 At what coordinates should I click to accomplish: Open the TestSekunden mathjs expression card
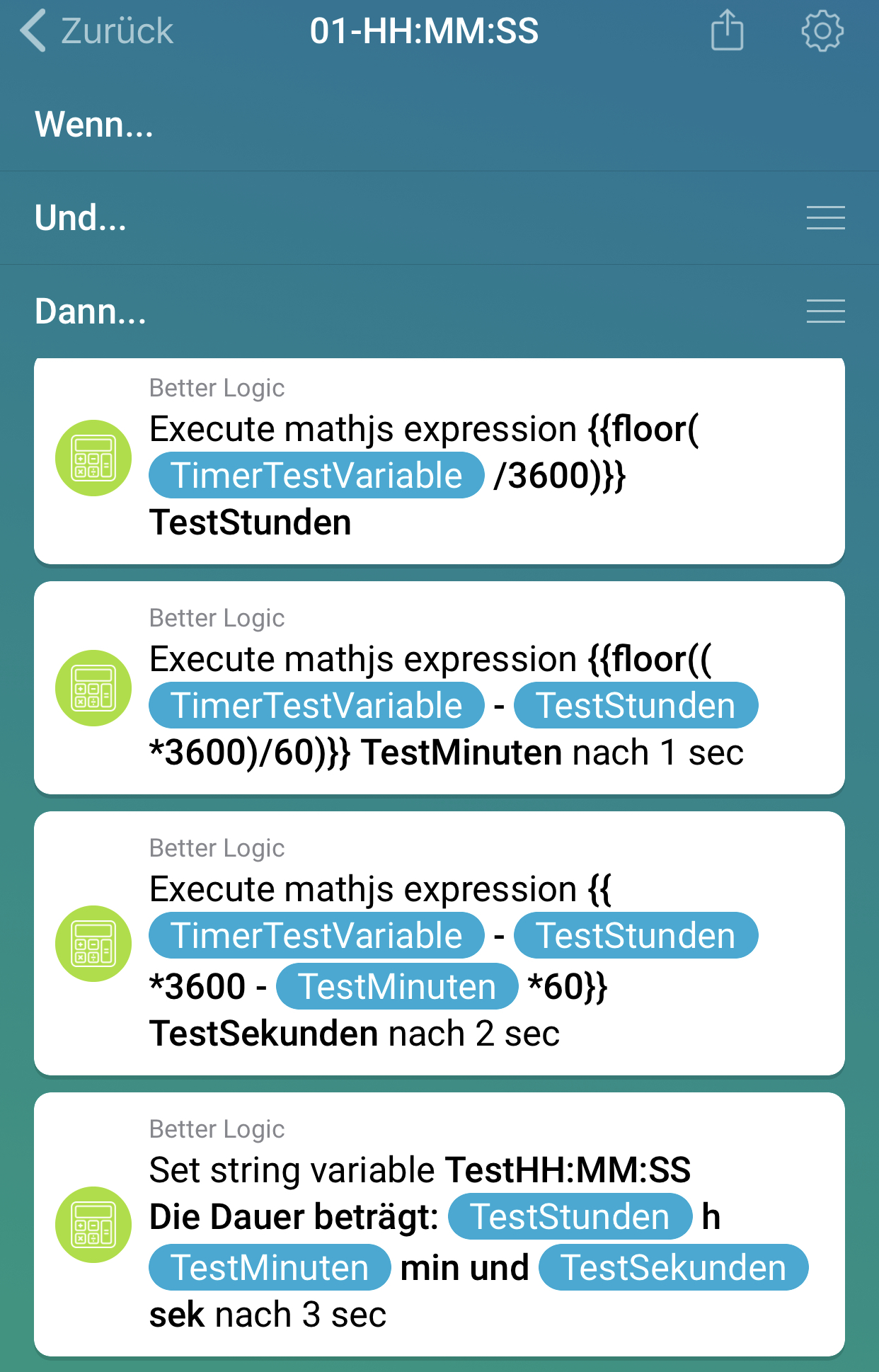click(x=439, y=943)
